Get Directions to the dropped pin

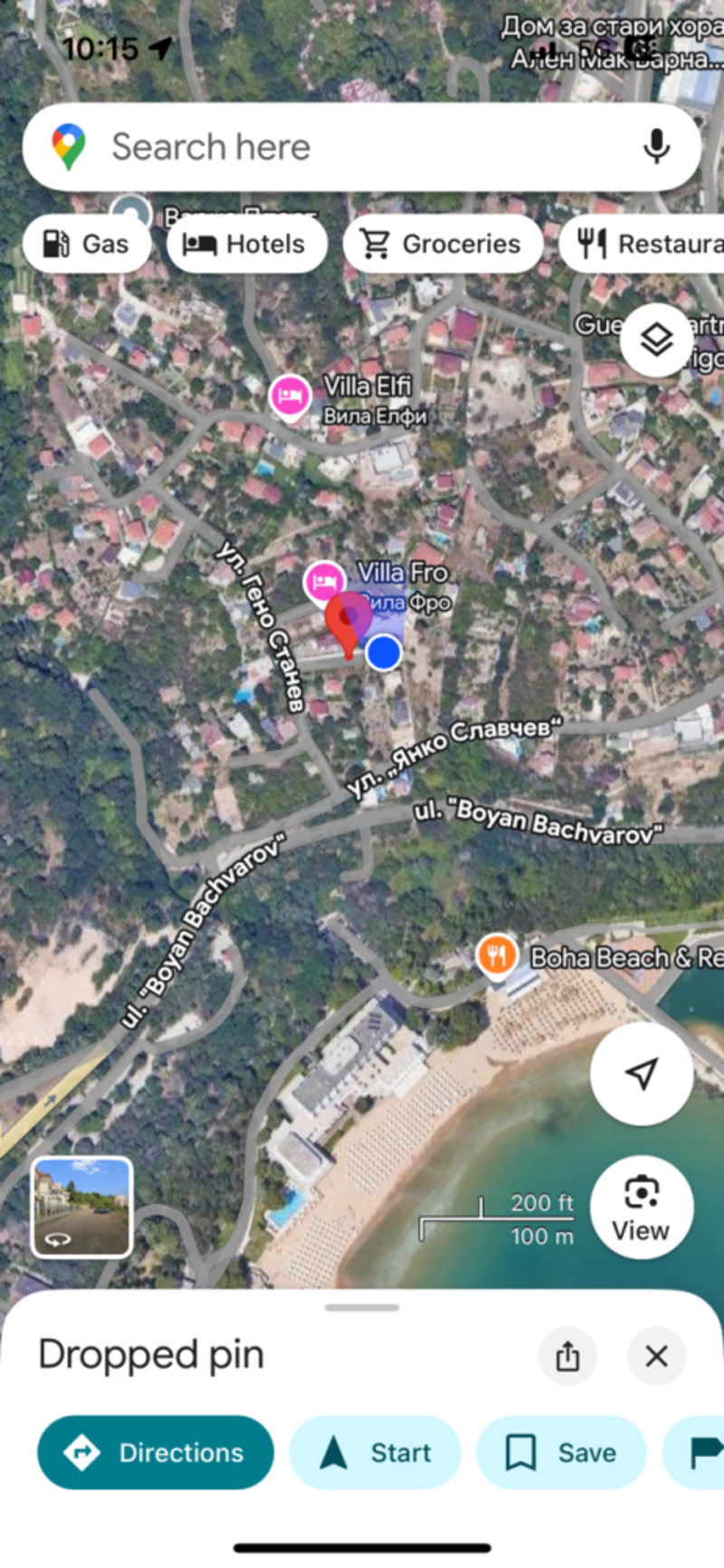pyautogui.click(x=156, y=1452)
